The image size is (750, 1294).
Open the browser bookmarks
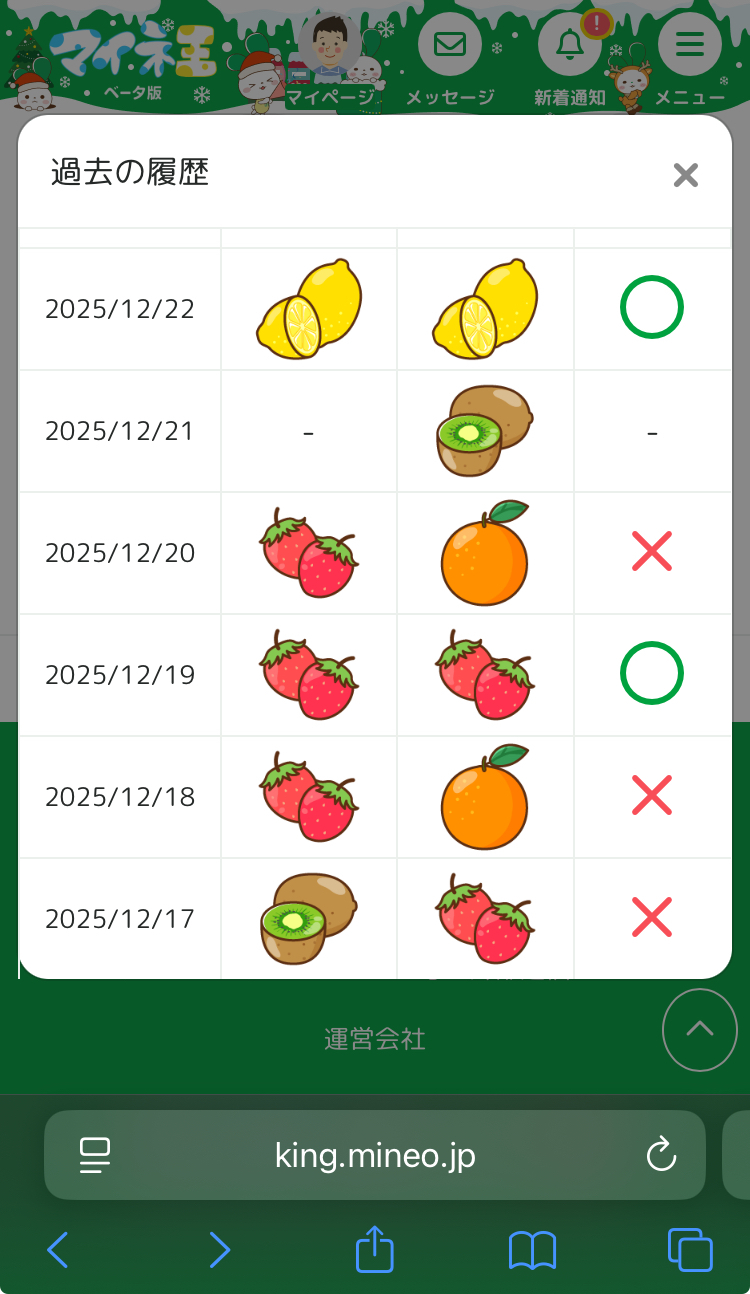point(532,1250)
